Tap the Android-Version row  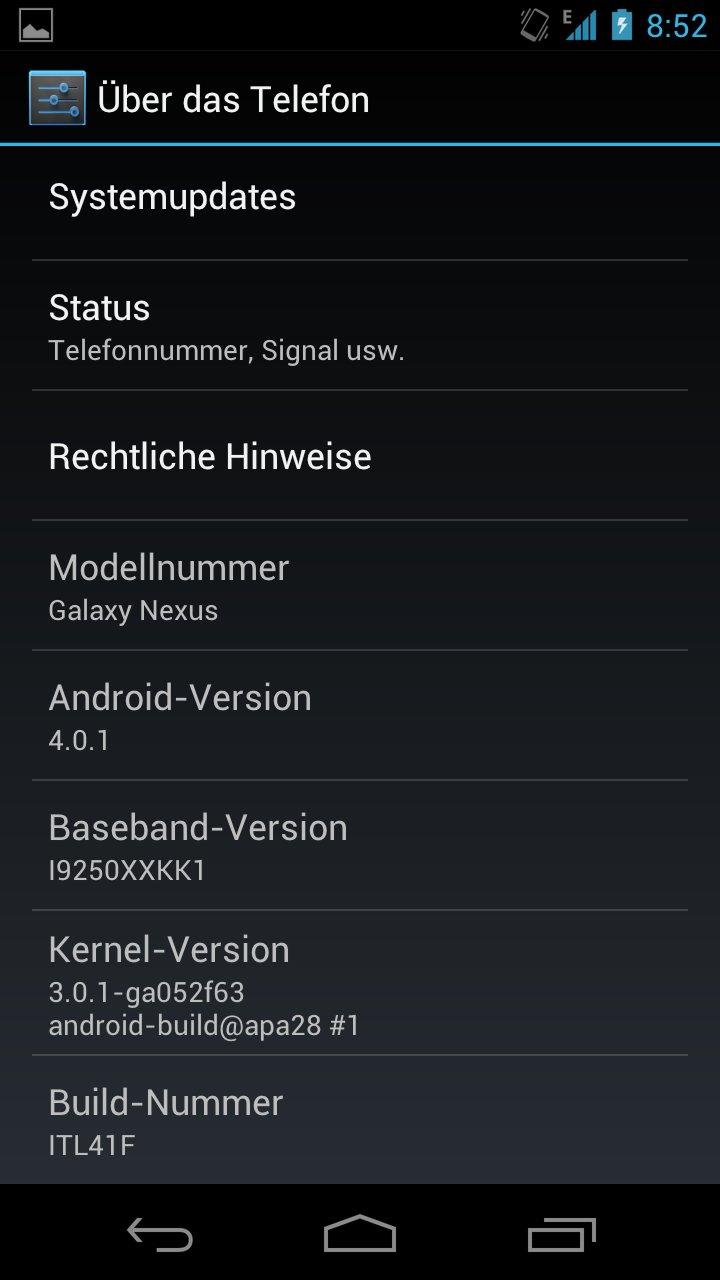click(360, 716)
